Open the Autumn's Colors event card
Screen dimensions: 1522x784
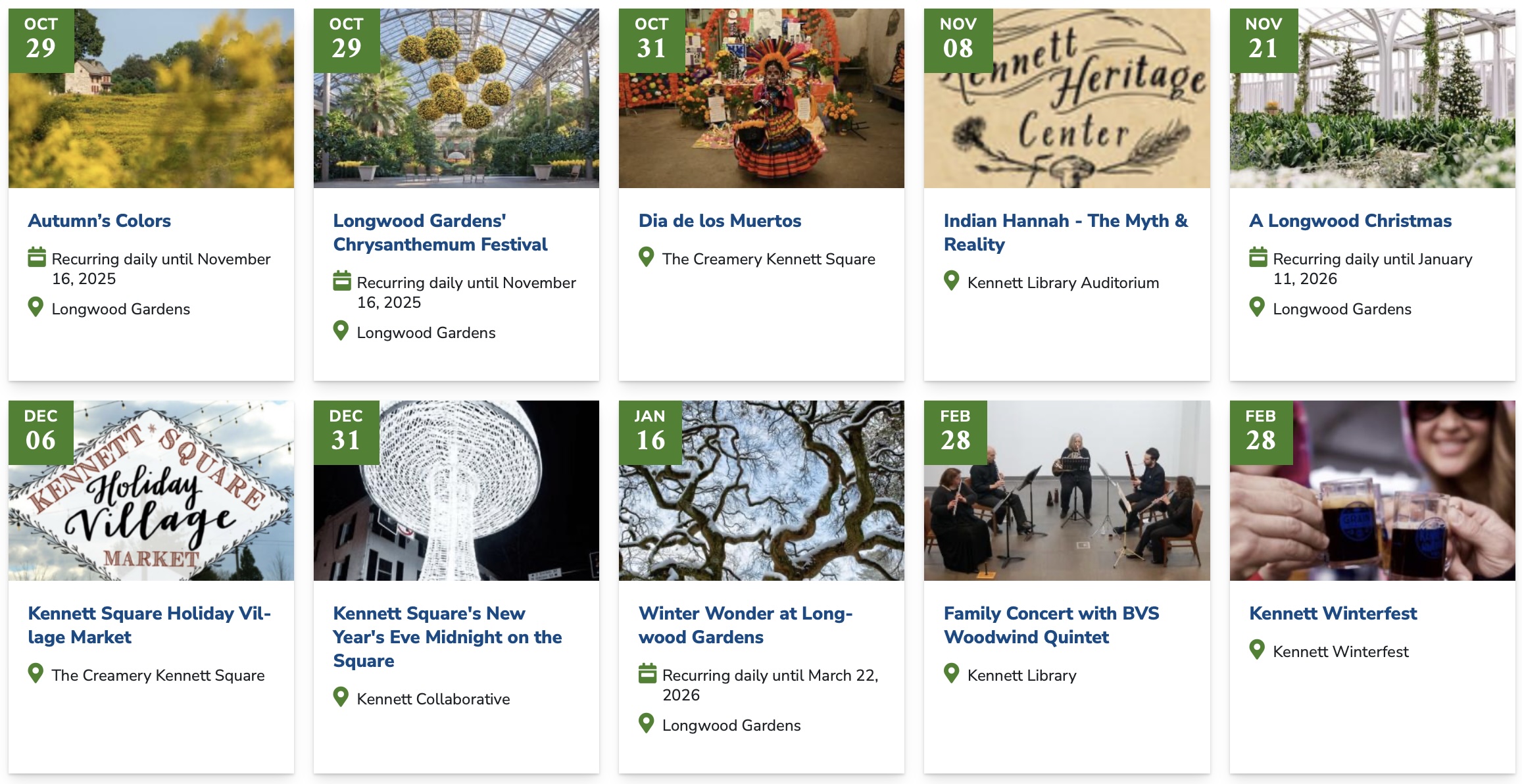(99, 221)
